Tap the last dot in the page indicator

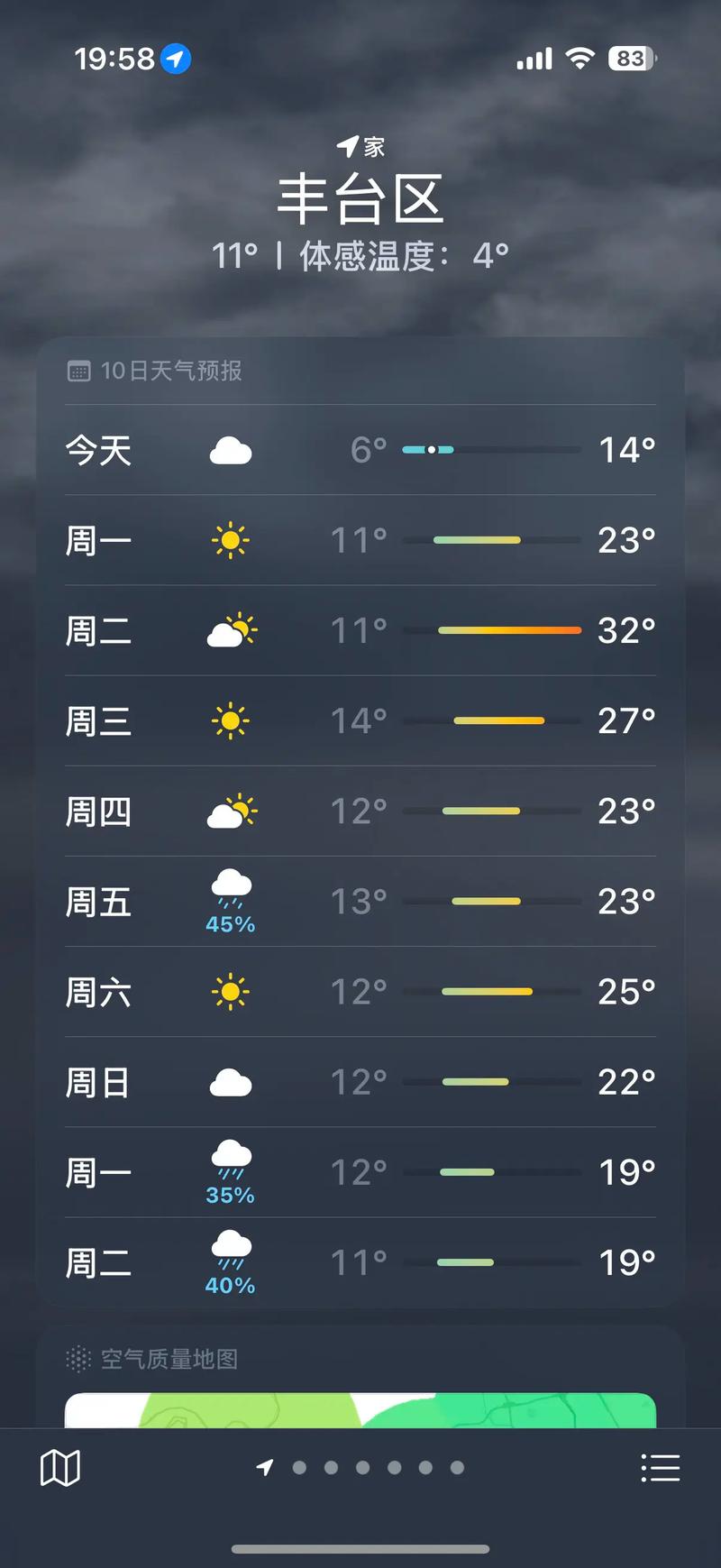click(458, 1468)
